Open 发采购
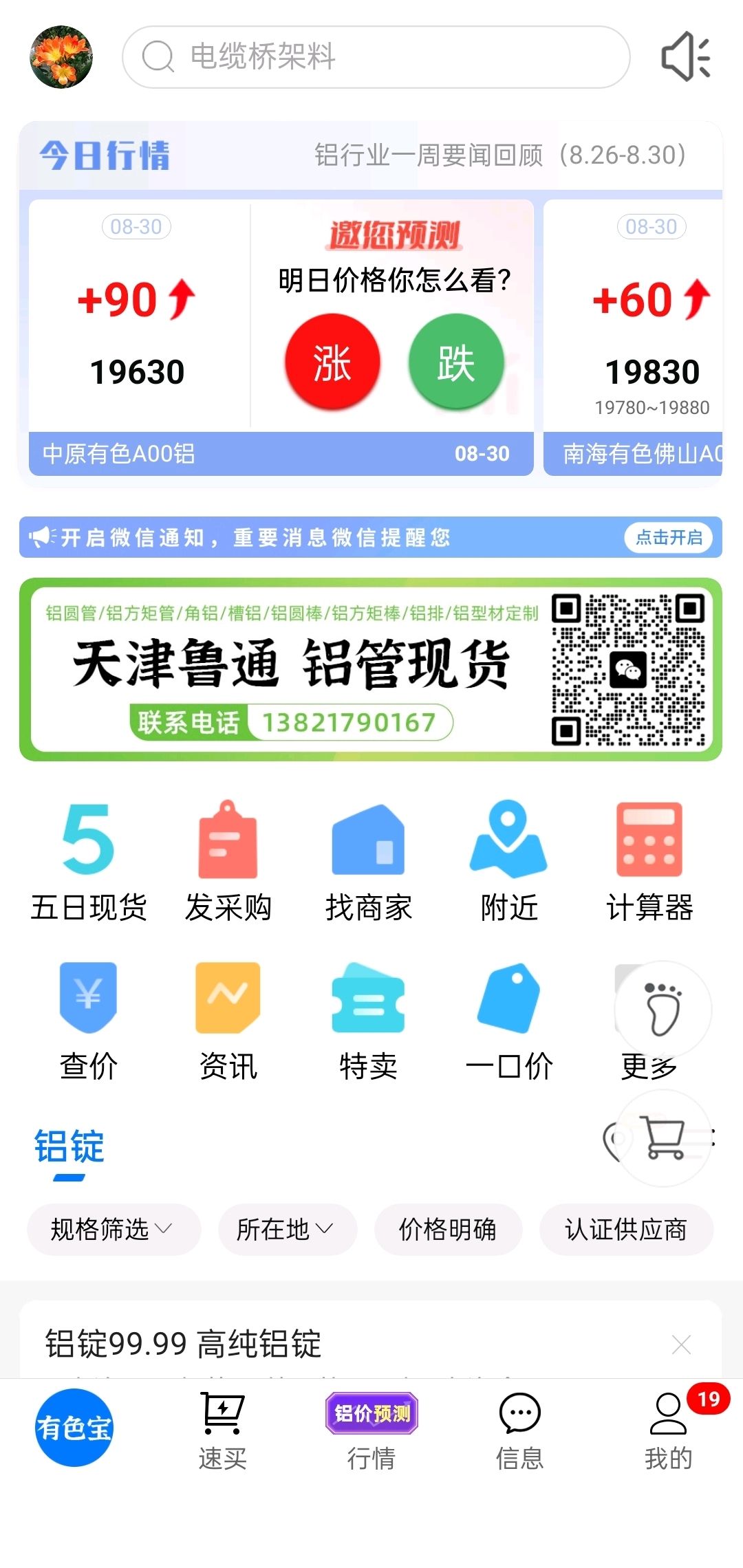This screenshot has height=1568, width=743. click(x=228, y=862)
